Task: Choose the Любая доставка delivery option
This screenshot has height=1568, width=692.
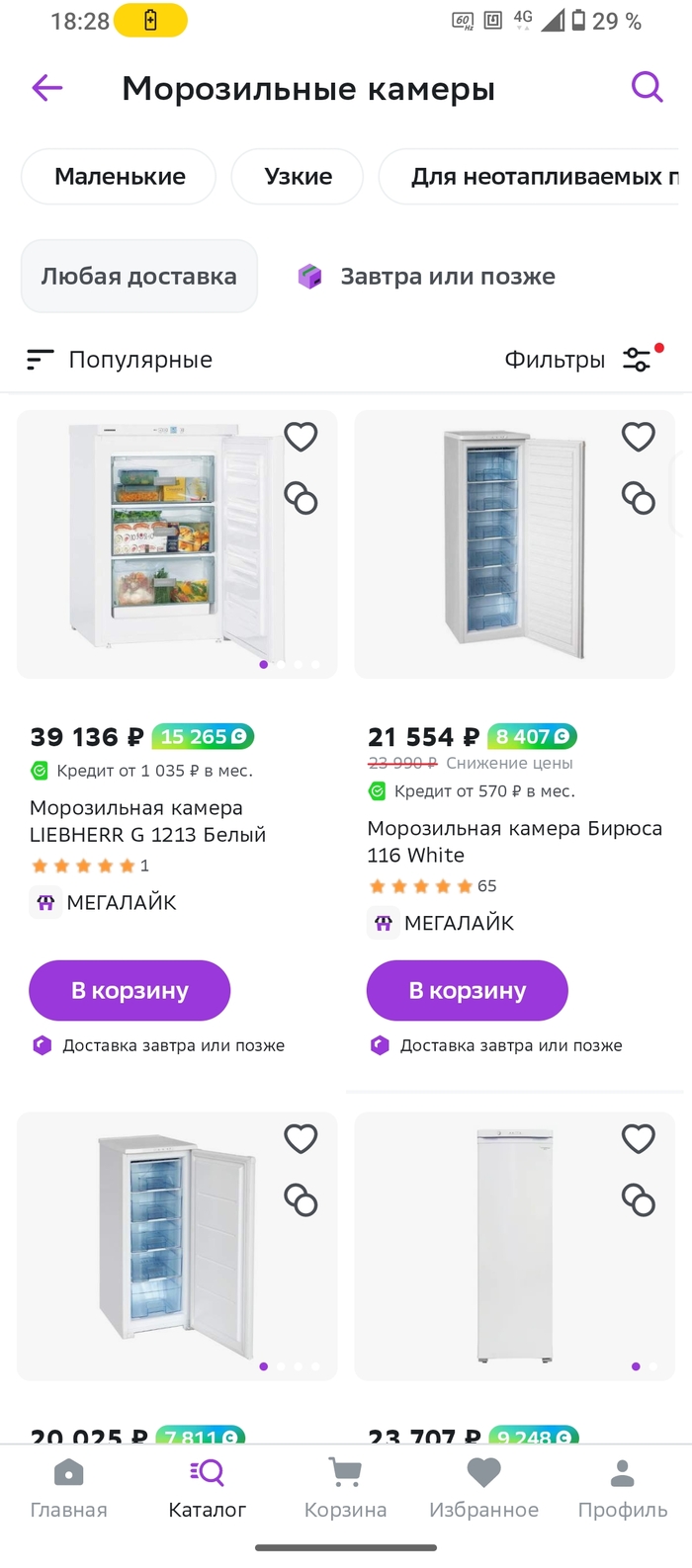Action: point(139,277)
